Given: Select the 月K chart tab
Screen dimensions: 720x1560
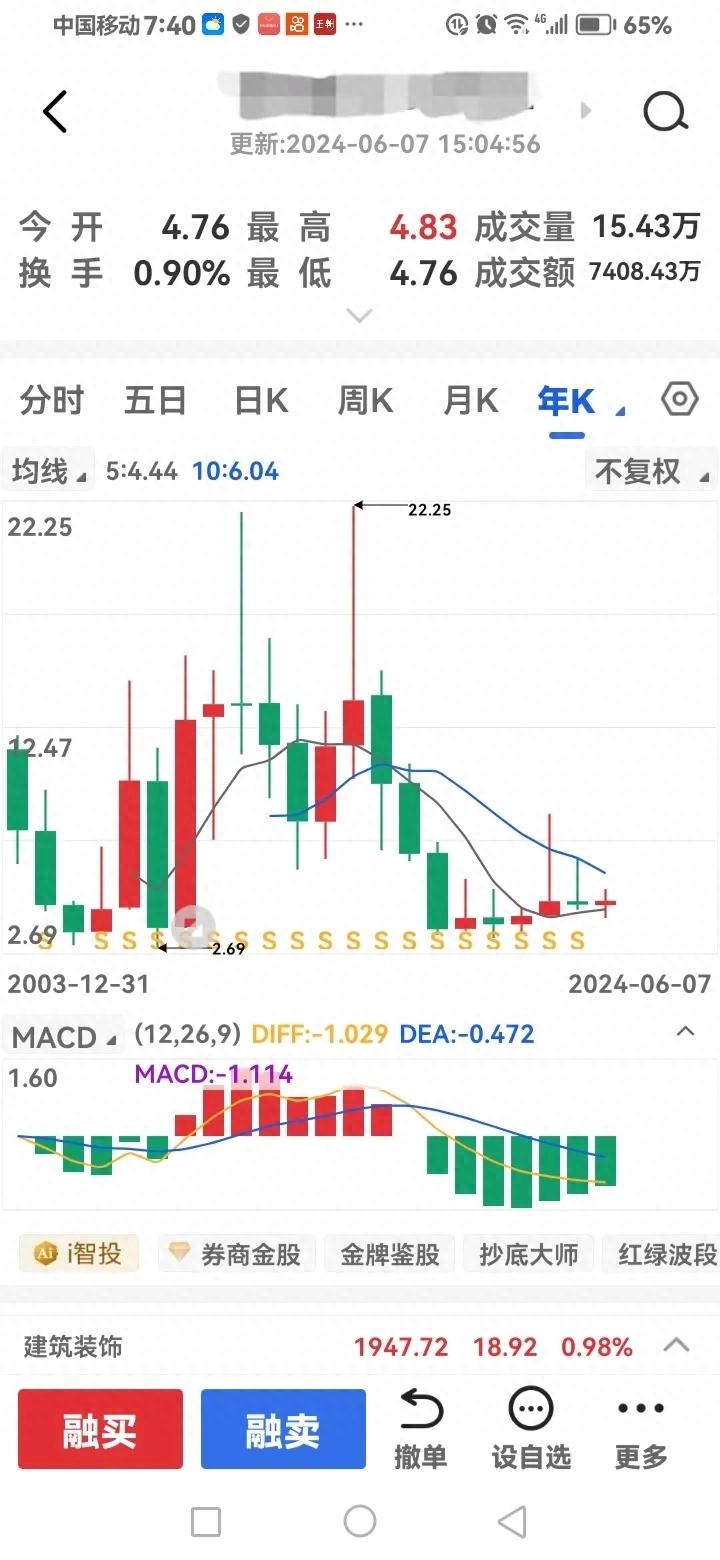Looking at the screenshot, I should [x=470, y=401].
